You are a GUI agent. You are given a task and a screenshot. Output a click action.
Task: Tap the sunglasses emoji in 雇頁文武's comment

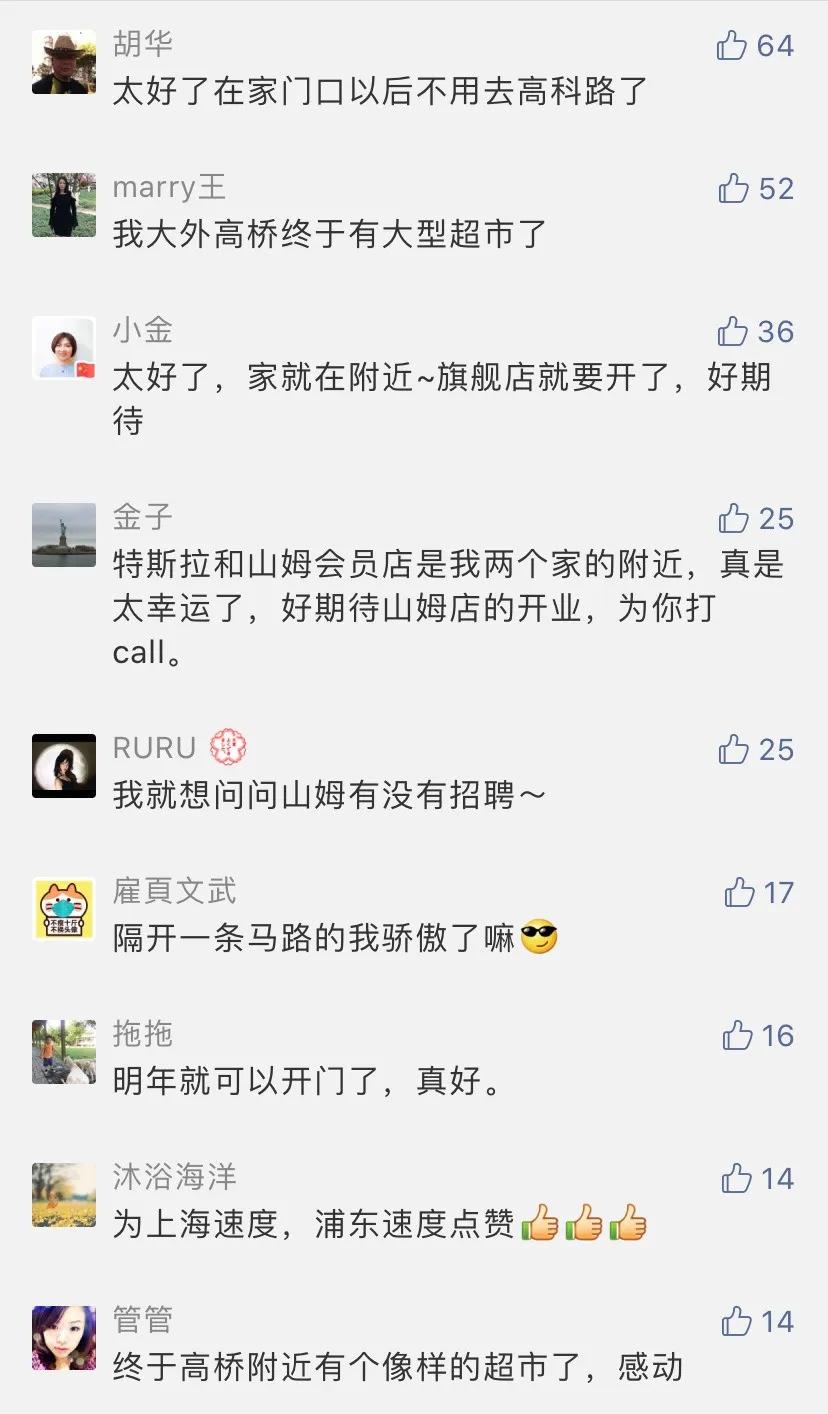point(540,938)
